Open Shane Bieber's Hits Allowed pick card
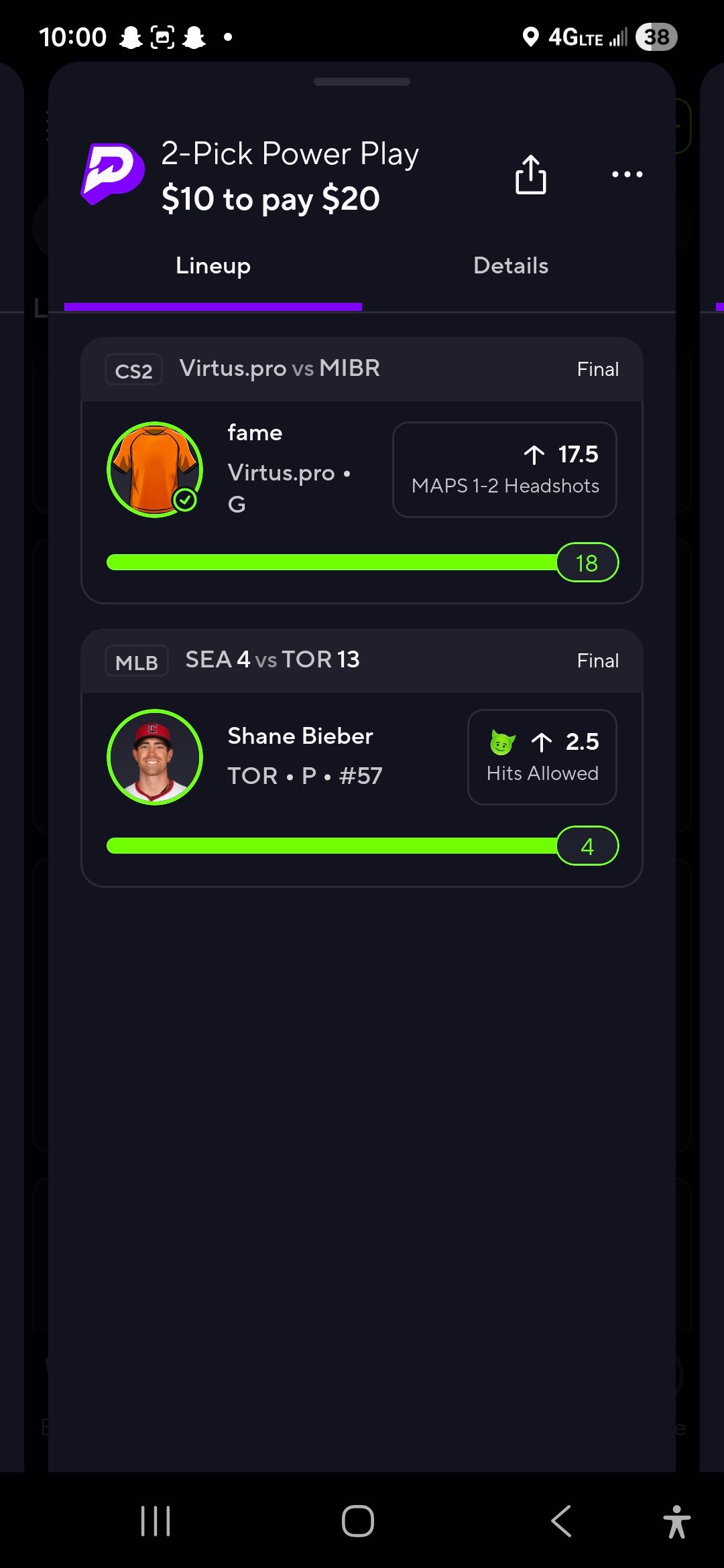The height and width of the screenshot is (1568, 724). coord(542,757)
